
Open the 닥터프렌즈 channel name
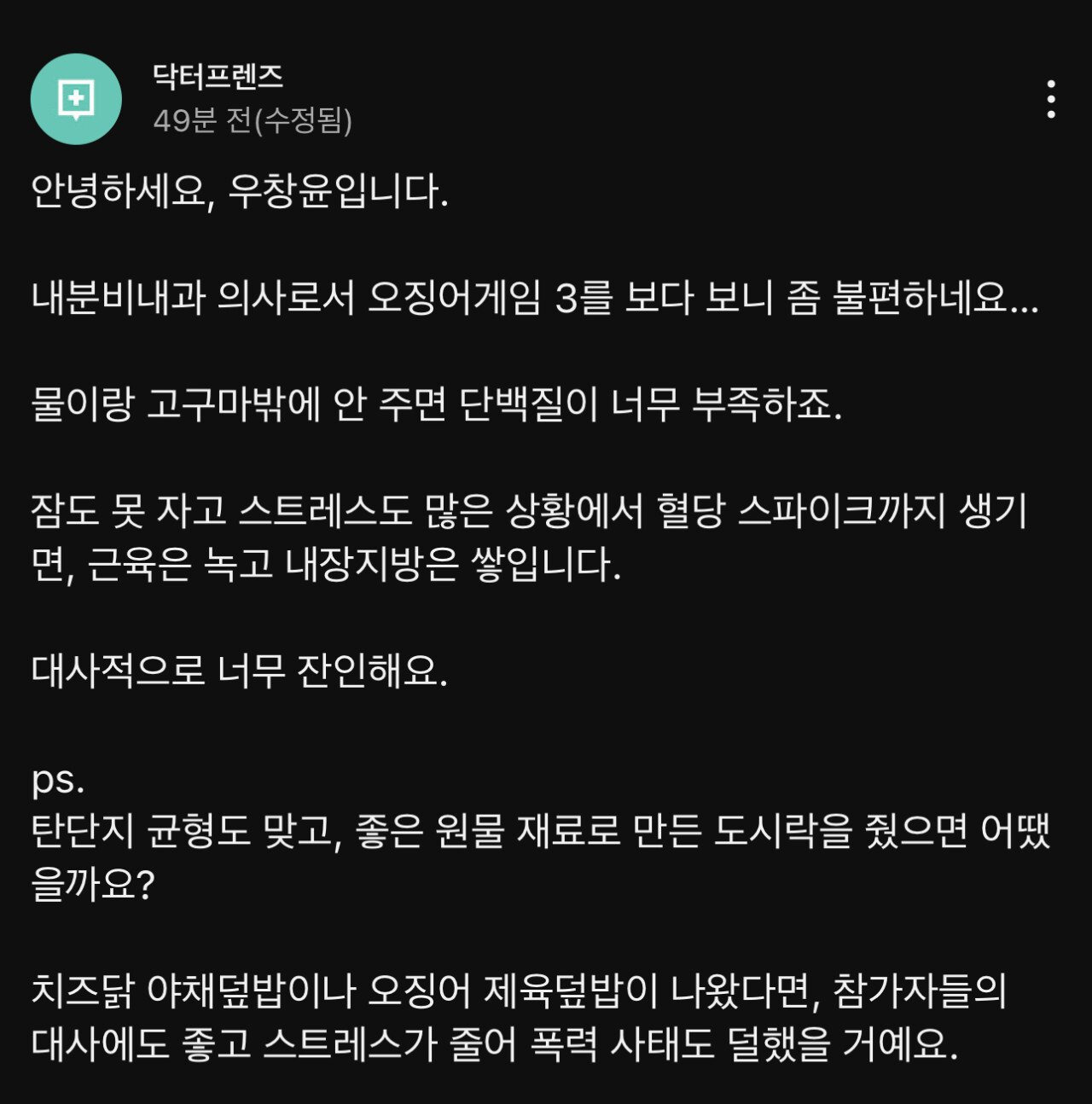(218, 77)
